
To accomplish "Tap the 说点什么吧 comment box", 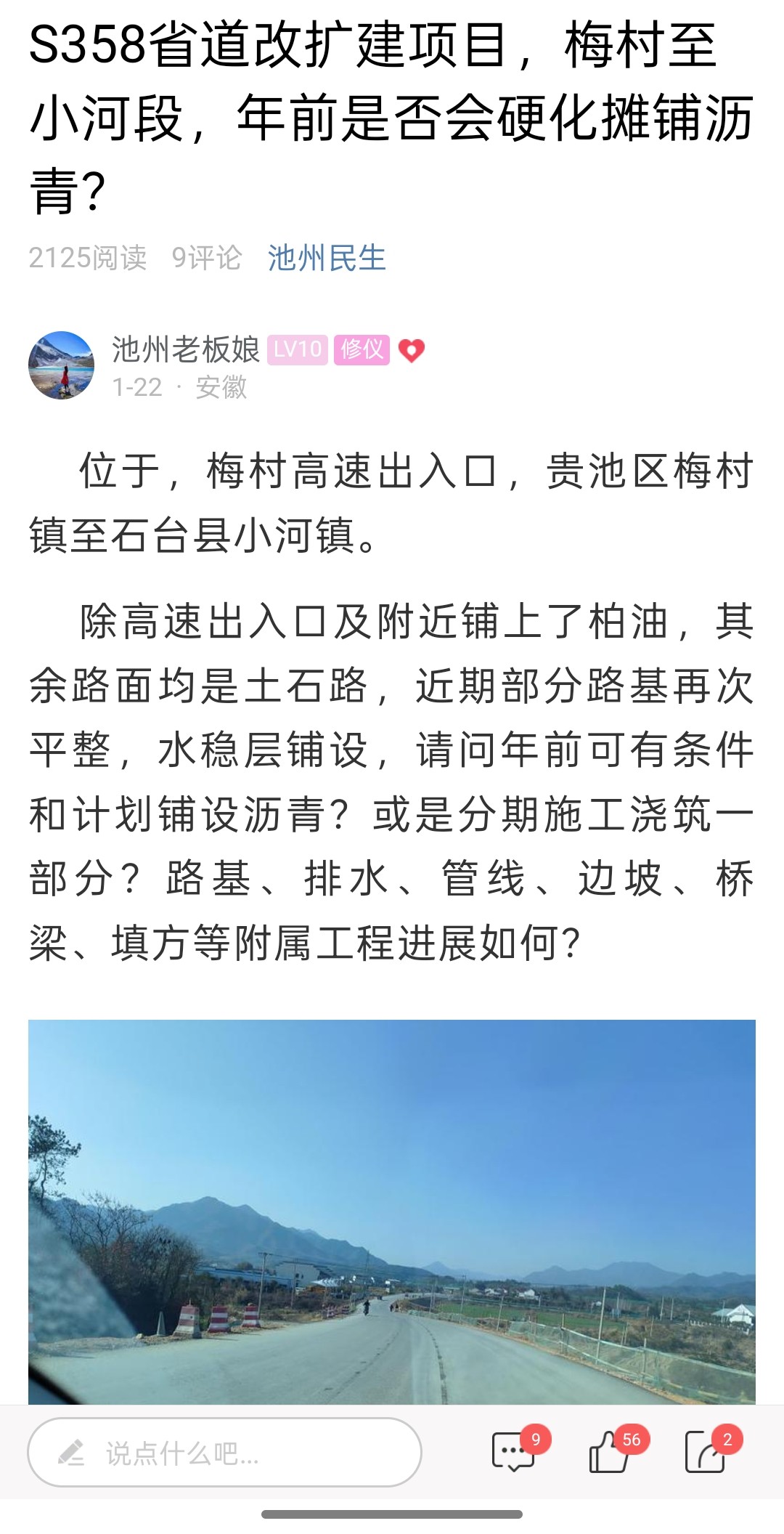I will tap(224, 1453).
